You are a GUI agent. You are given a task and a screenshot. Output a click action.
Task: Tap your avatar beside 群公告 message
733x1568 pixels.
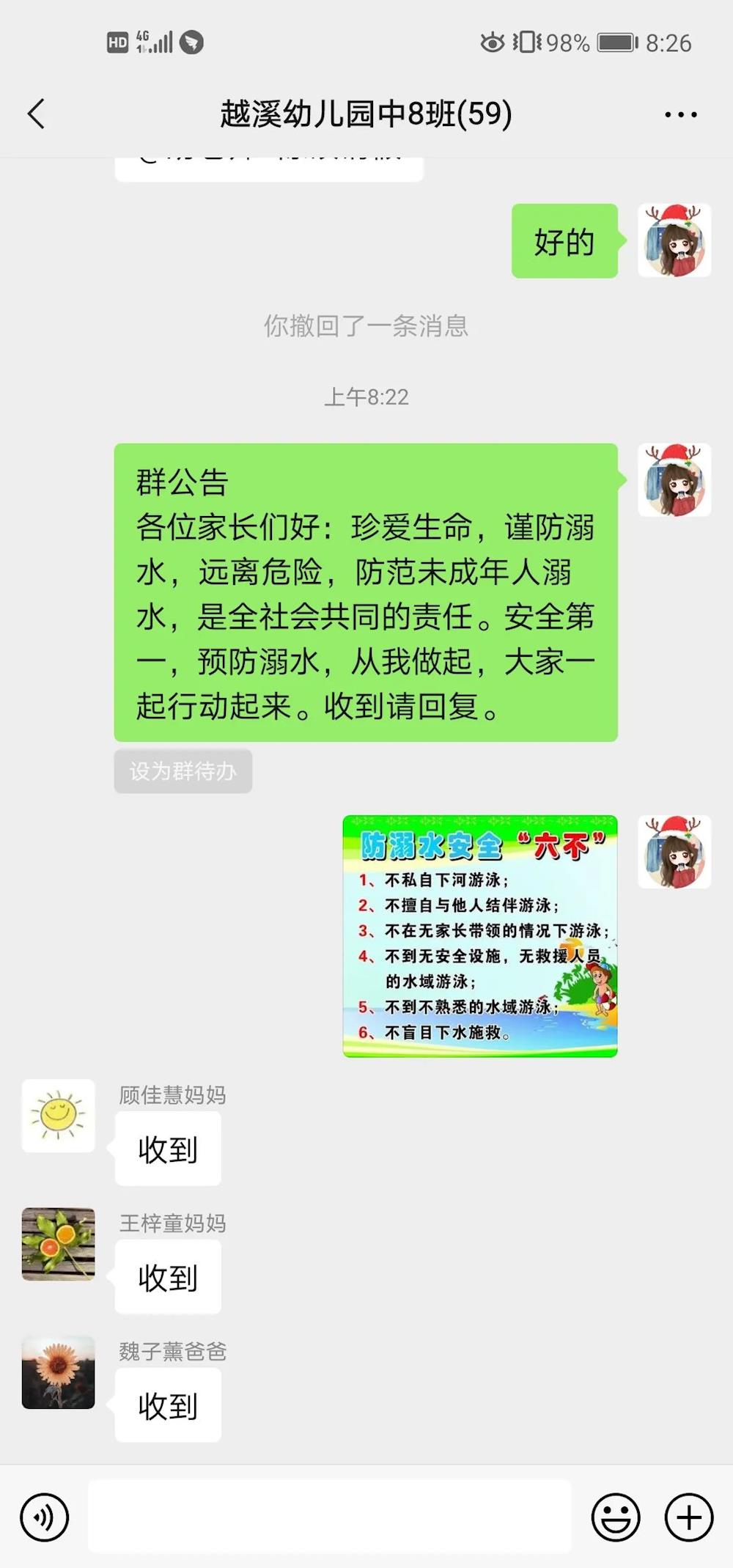674,480
